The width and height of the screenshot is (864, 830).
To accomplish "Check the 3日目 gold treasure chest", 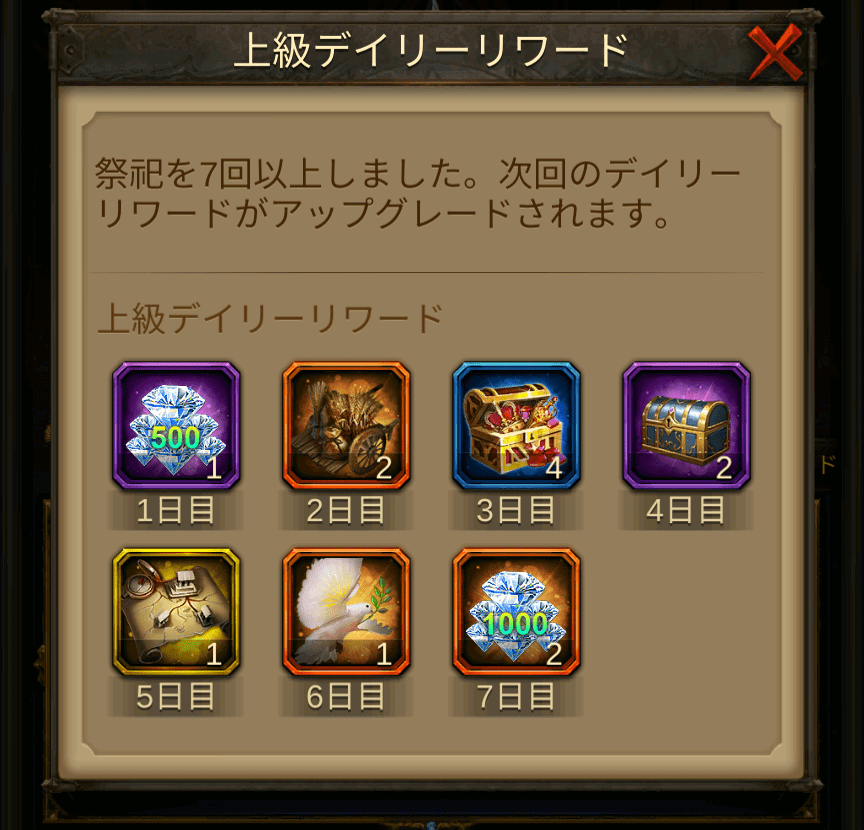I will point(516,425).
